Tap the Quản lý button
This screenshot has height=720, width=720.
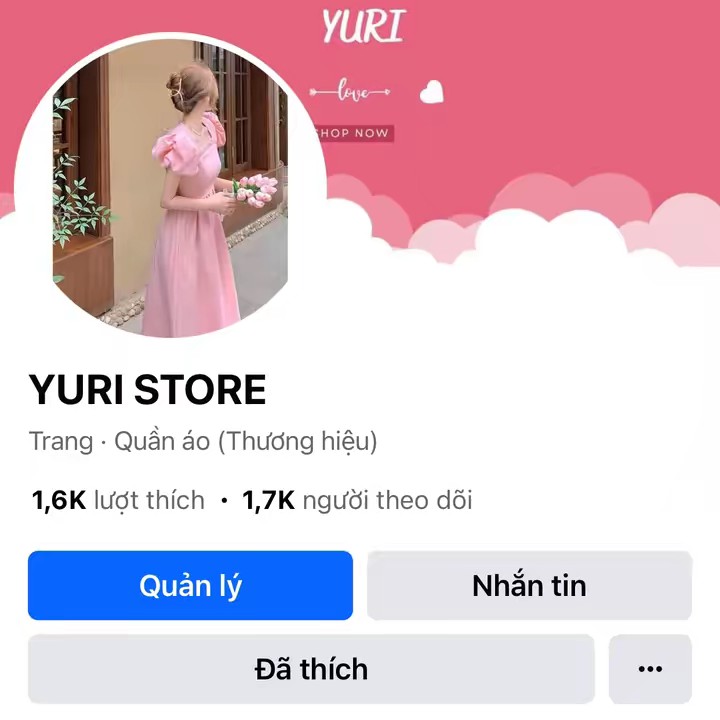tap(190, 585)
